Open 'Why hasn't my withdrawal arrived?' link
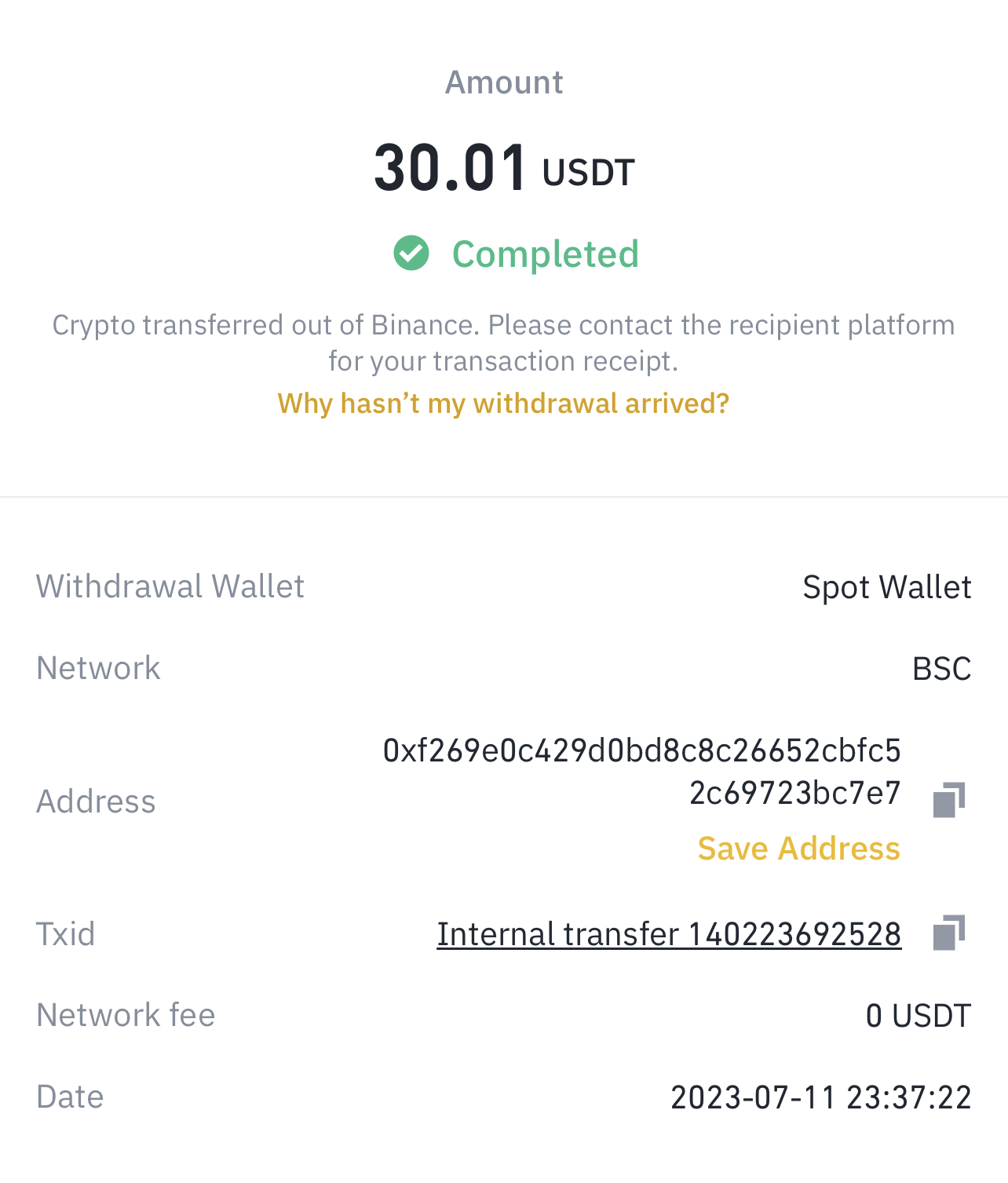 click(x=503, y=403)
